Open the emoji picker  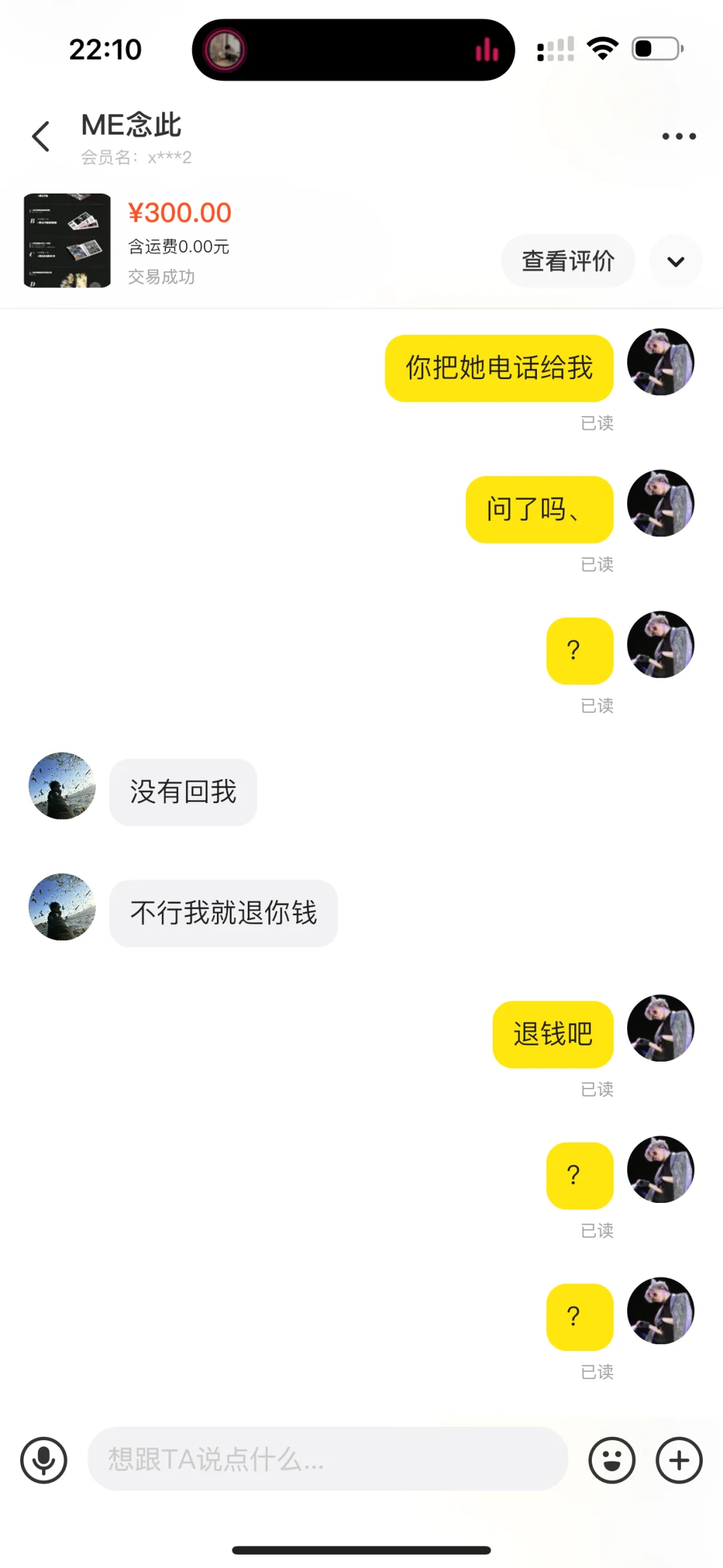(612, 1460)
